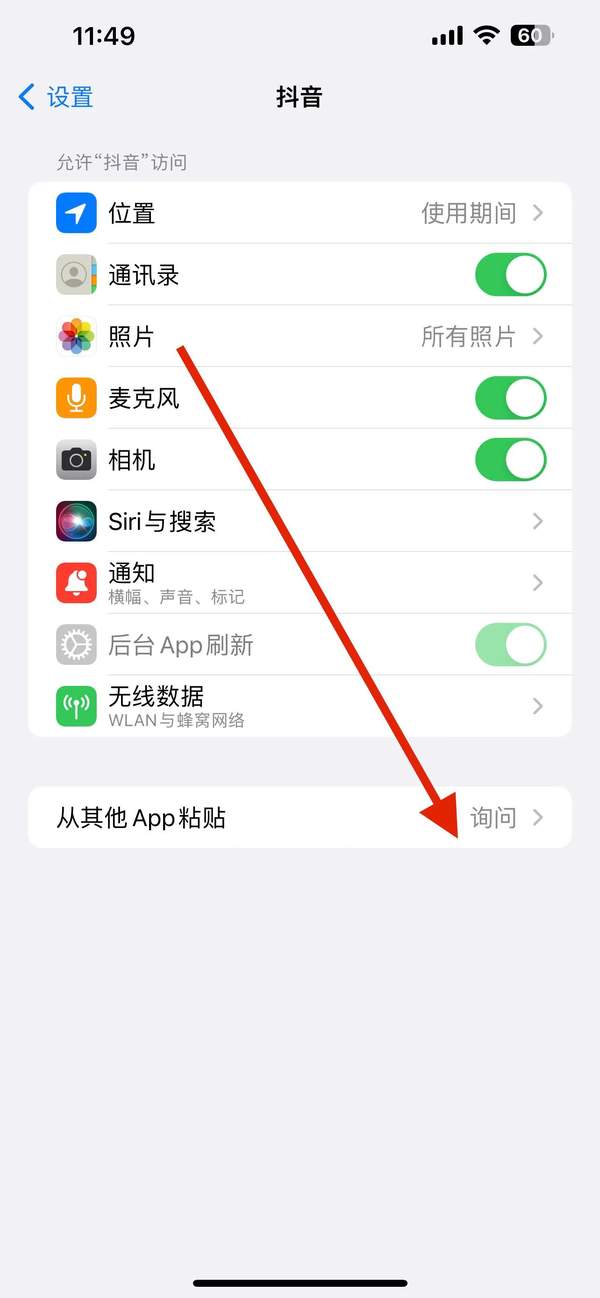Open 通知 settings for 抖音
Viewport: 600px width, 1298px height.
point(300,583)
